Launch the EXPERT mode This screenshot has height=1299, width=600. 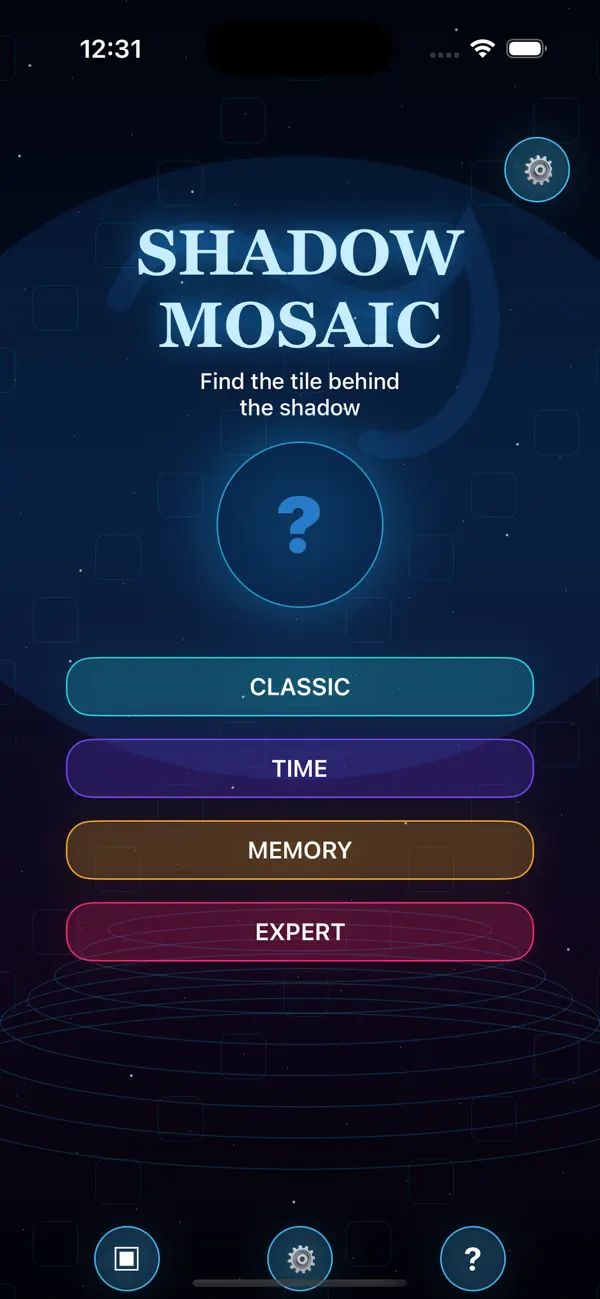tap(300, 932)
